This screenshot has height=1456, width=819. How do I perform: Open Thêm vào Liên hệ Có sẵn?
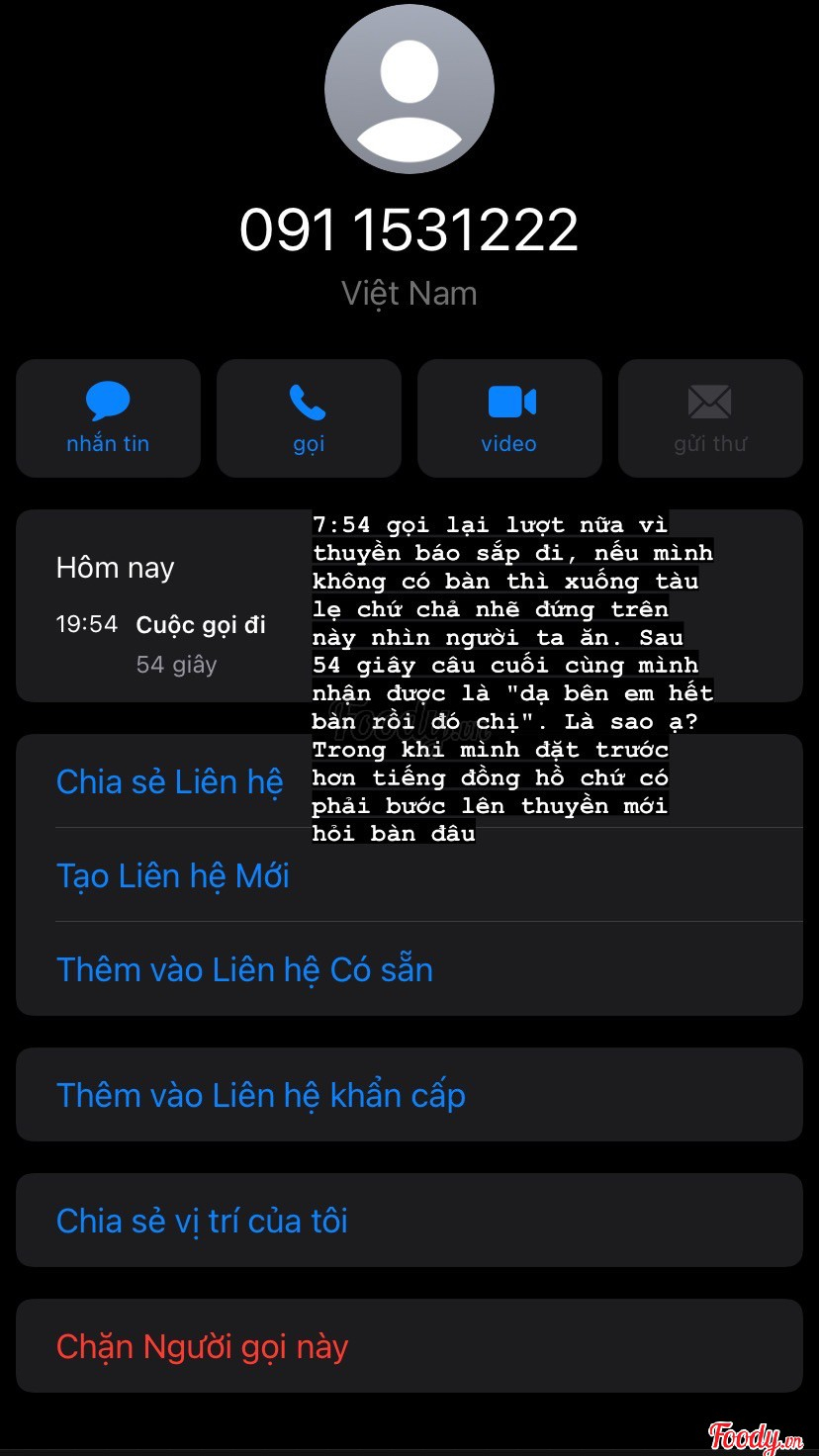tap(409, 969)
